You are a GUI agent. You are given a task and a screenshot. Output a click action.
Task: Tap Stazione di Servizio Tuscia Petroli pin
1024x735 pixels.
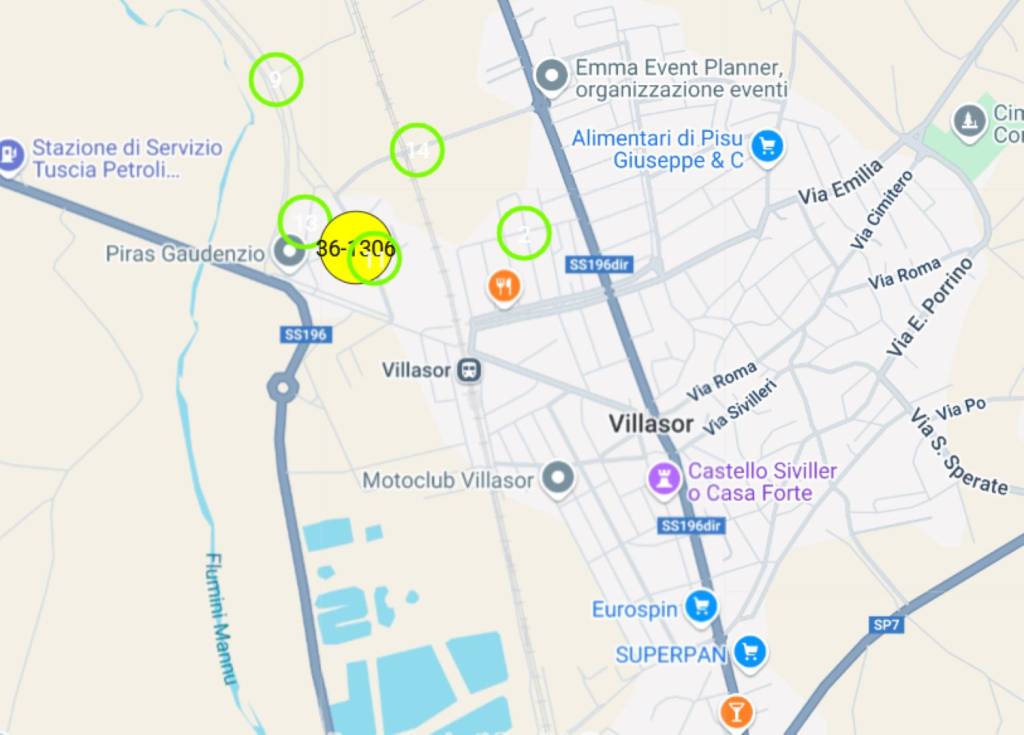(x=10, y=155)
